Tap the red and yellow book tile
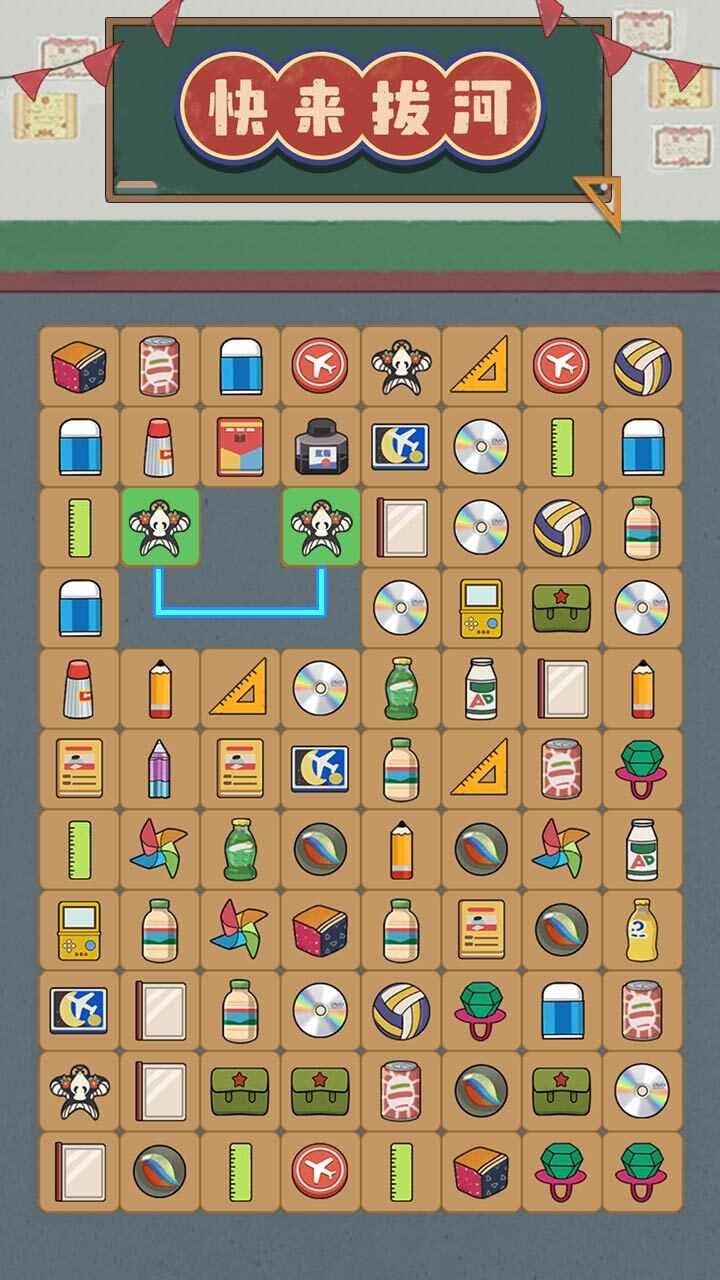 (240, 447)
